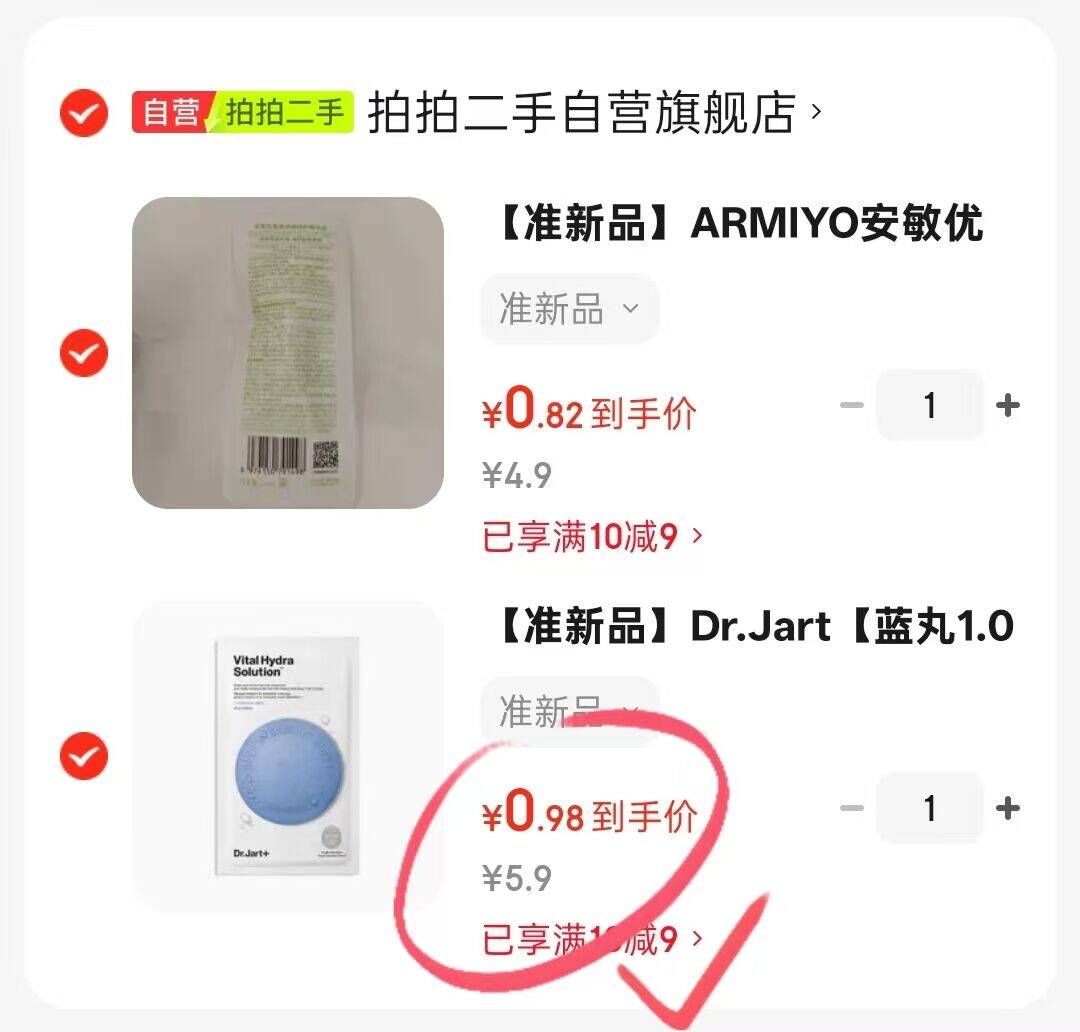Increase quantity of Dr.Jart mask
Viewport: 1080px width, 1032px height.
click(1008, 808)
